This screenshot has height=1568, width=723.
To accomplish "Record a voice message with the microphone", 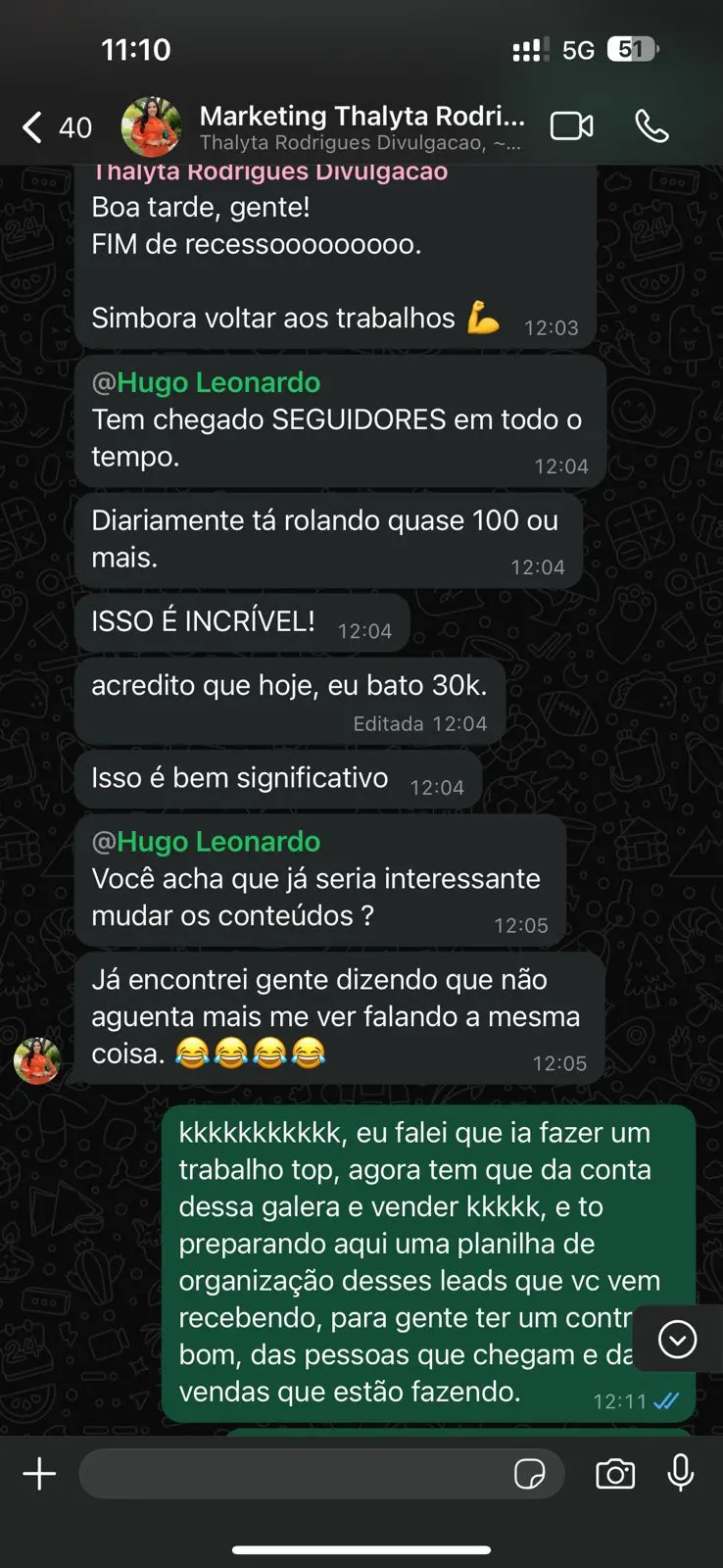I will pyautogui.click(x=681, y=1473).
